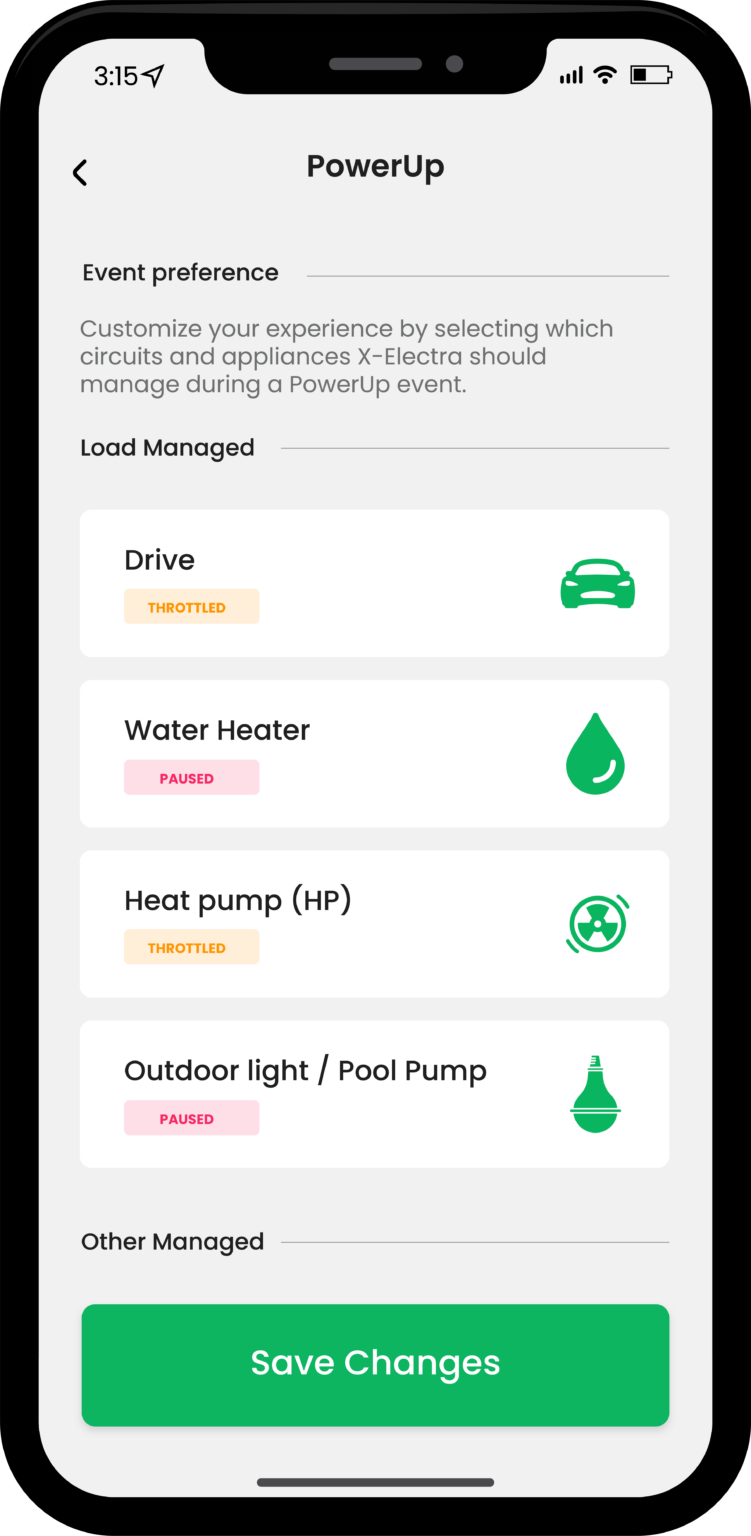
Task: Collapse the Load Managed section
Action: point(167,448)
